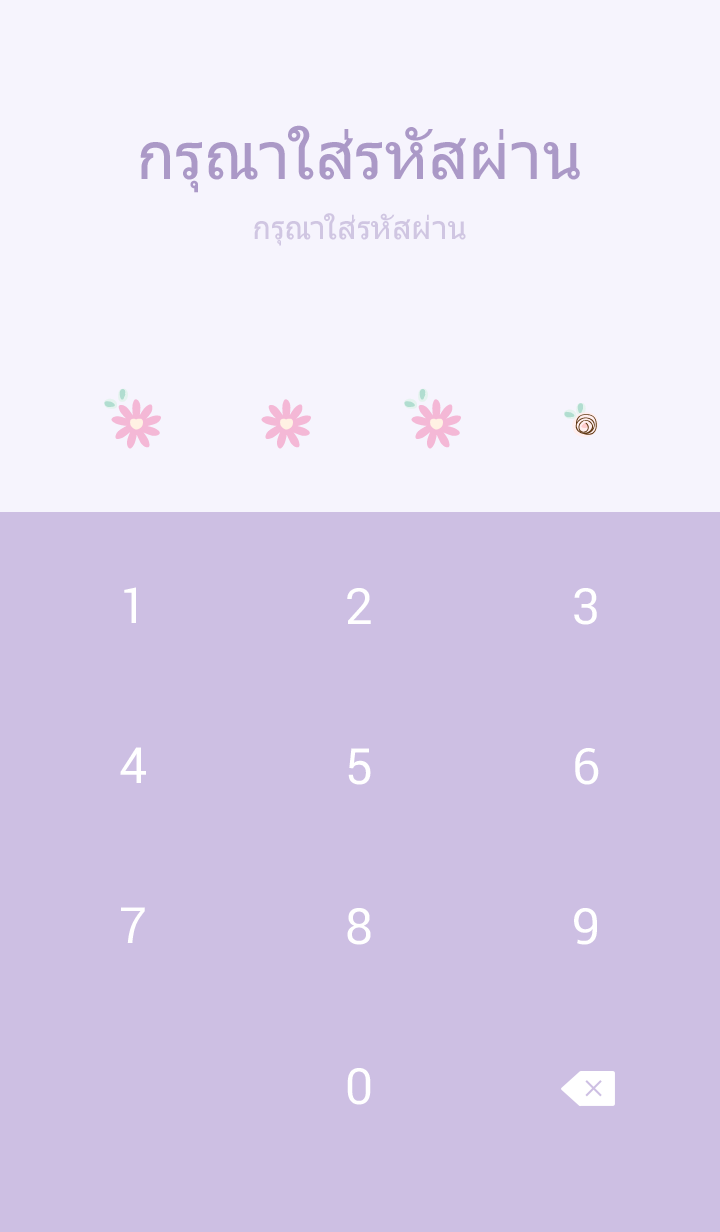Viewport: 720px width, 1232px height.
Task: Tap the number 2 key
Action: point(359,607)
